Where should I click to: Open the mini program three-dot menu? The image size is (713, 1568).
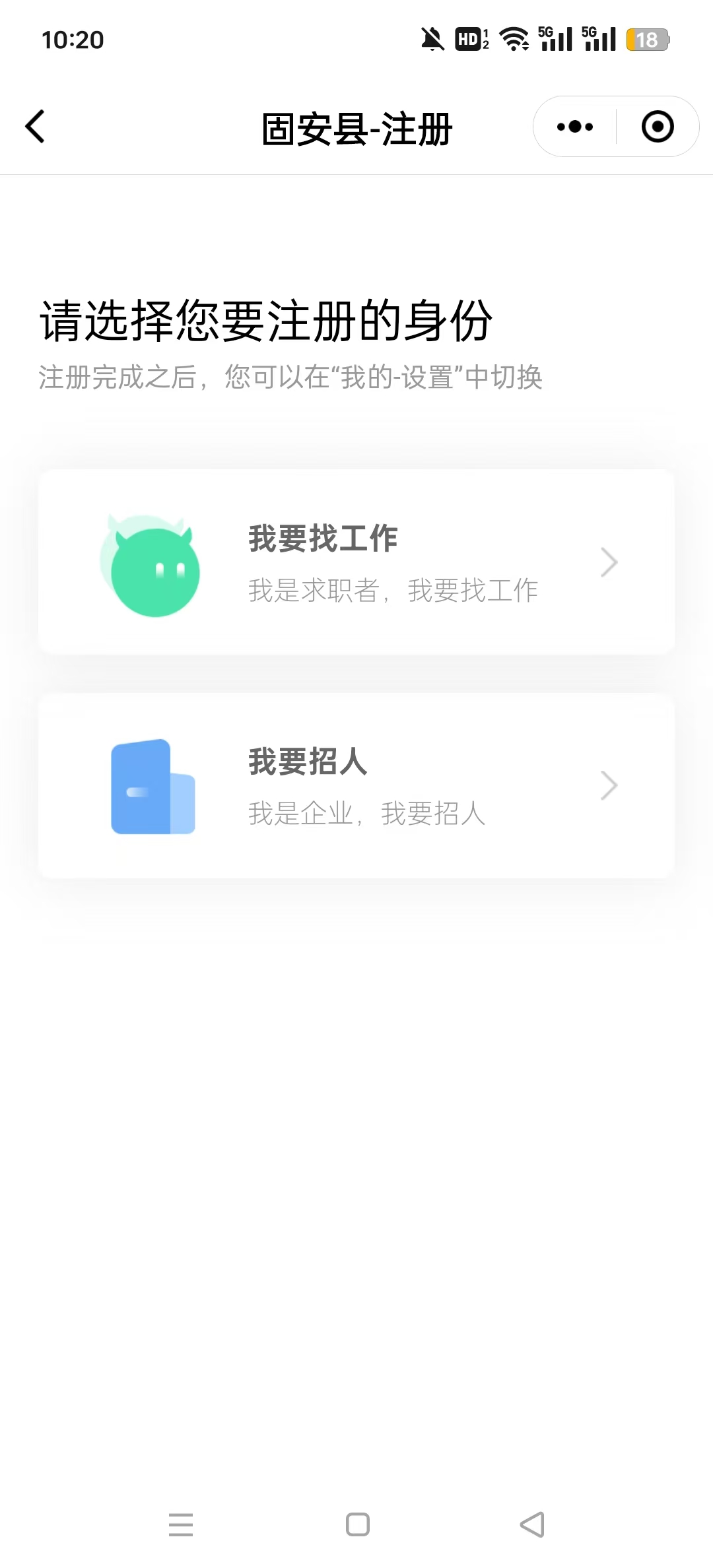click(x=575, y=127)
